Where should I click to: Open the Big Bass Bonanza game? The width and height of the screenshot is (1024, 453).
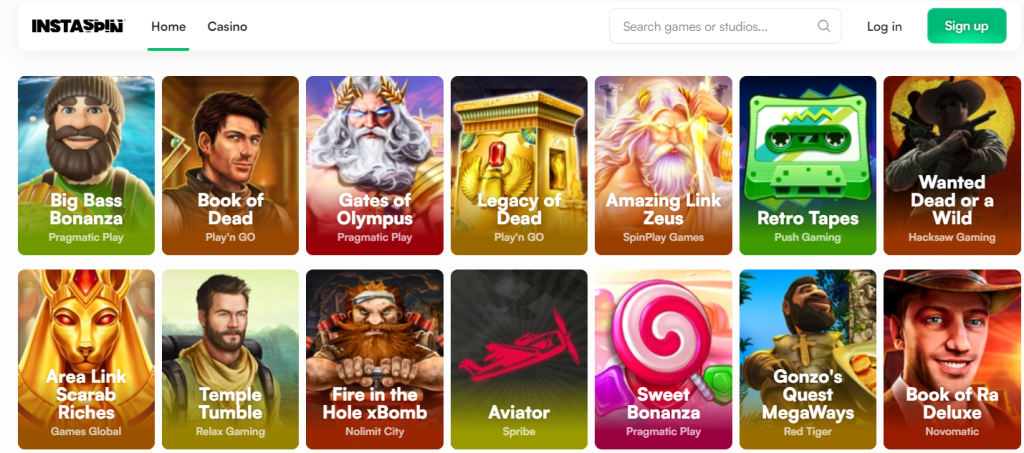(x=86, y=165)
